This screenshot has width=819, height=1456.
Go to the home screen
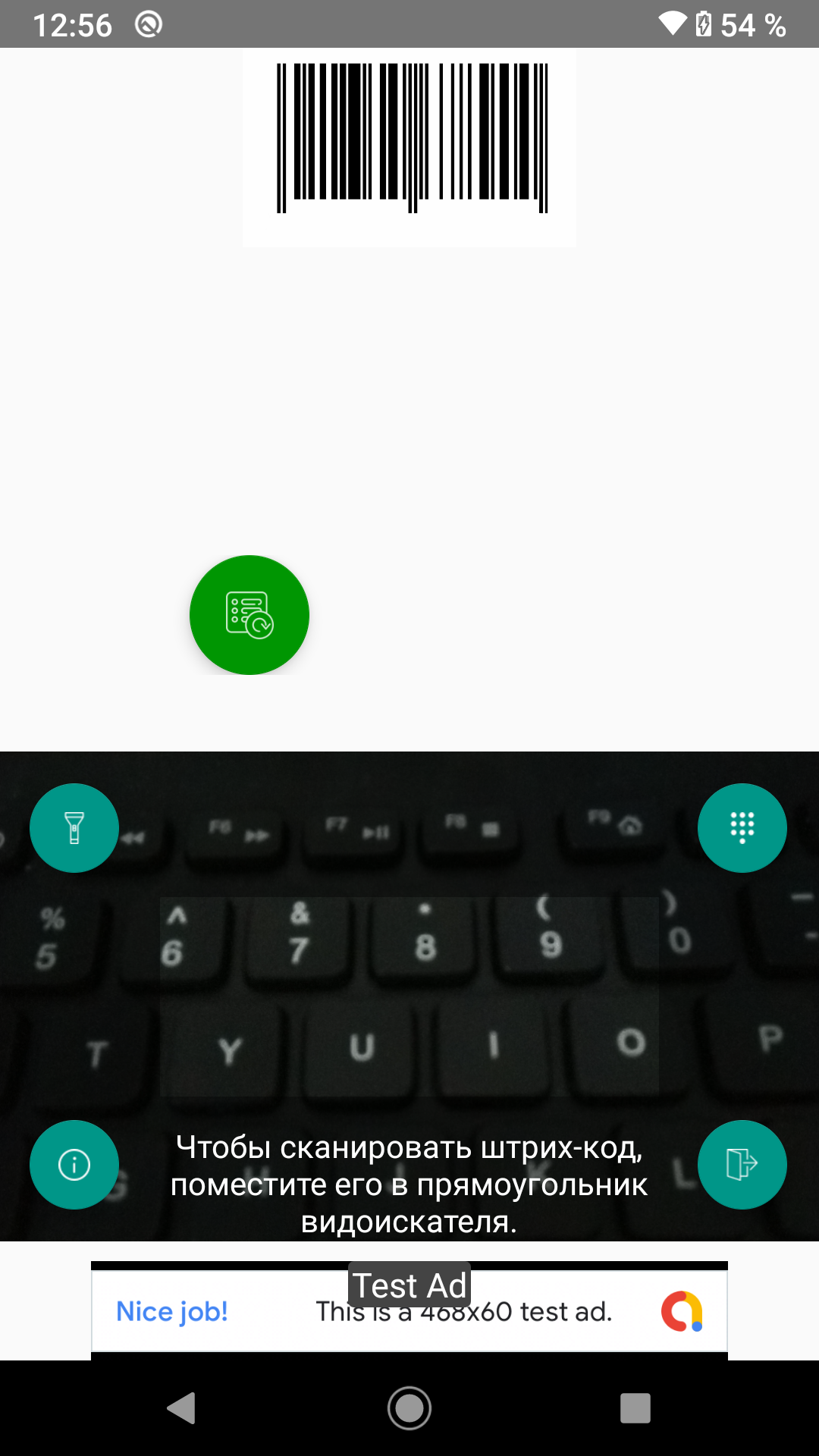[x=409, y=1408]
